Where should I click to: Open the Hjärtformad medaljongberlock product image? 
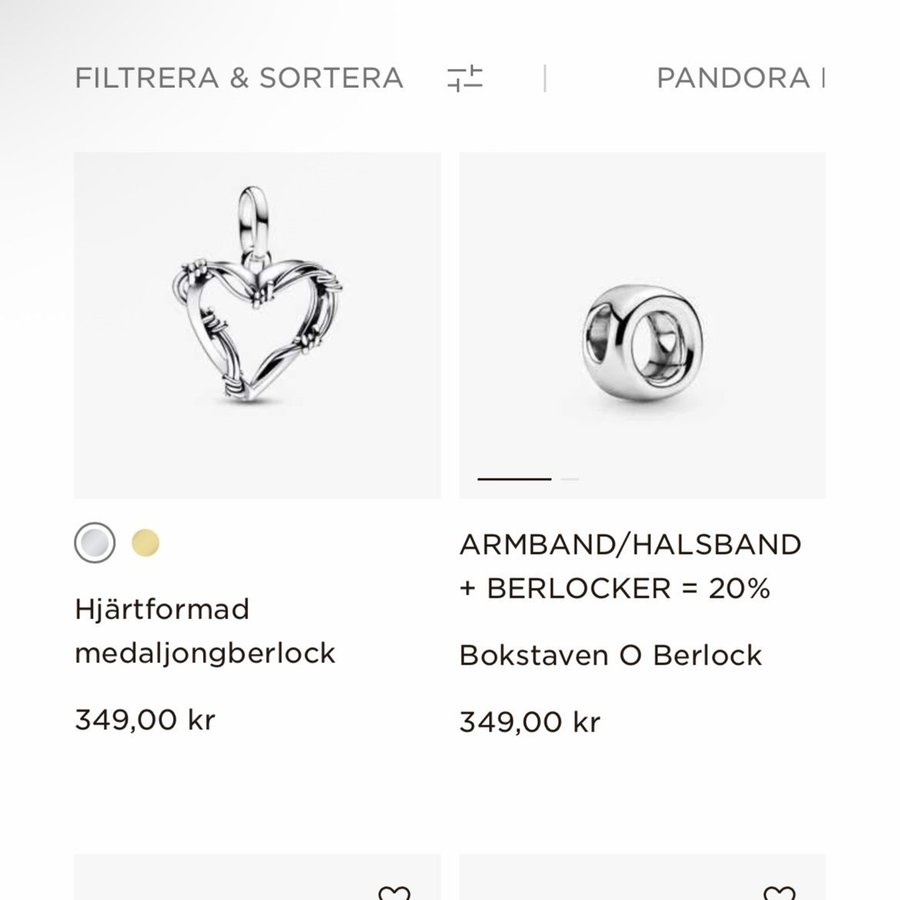257,325
